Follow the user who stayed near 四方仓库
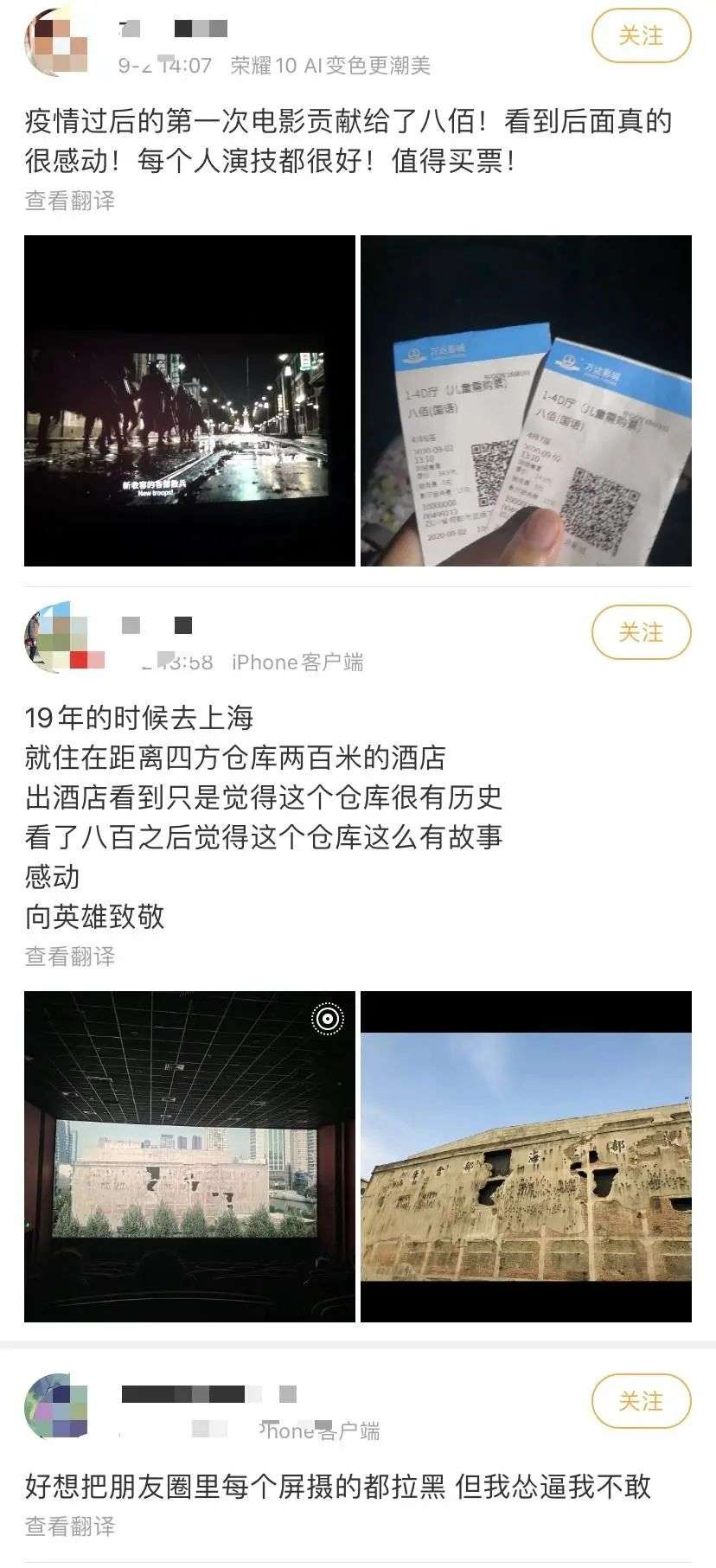This screenshot has width=716, height=1568. [641, 633]
